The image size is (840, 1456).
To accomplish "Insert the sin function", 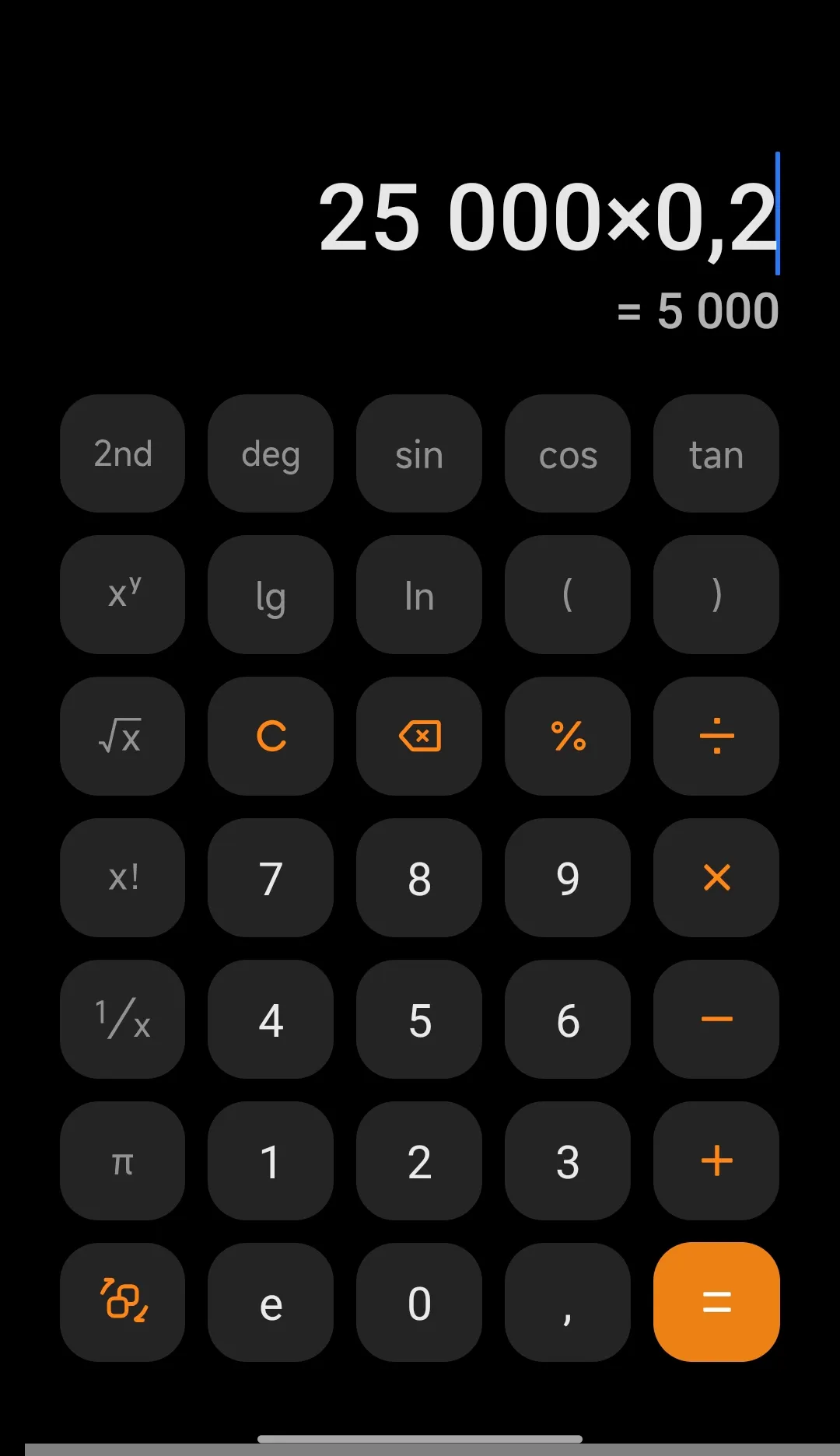I will point(419,453).
